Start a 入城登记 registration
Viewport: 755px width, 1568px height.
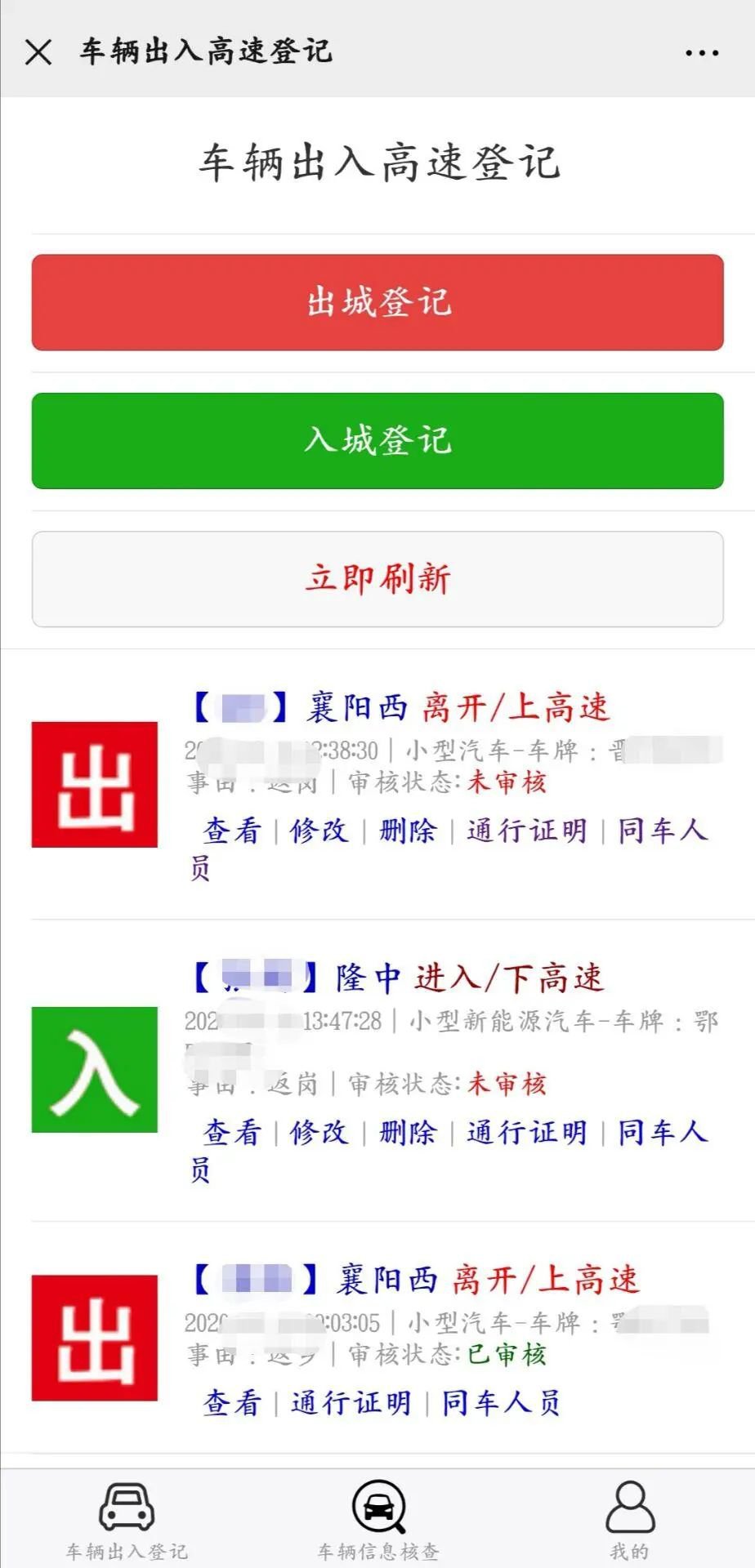(x=377, y=441)
